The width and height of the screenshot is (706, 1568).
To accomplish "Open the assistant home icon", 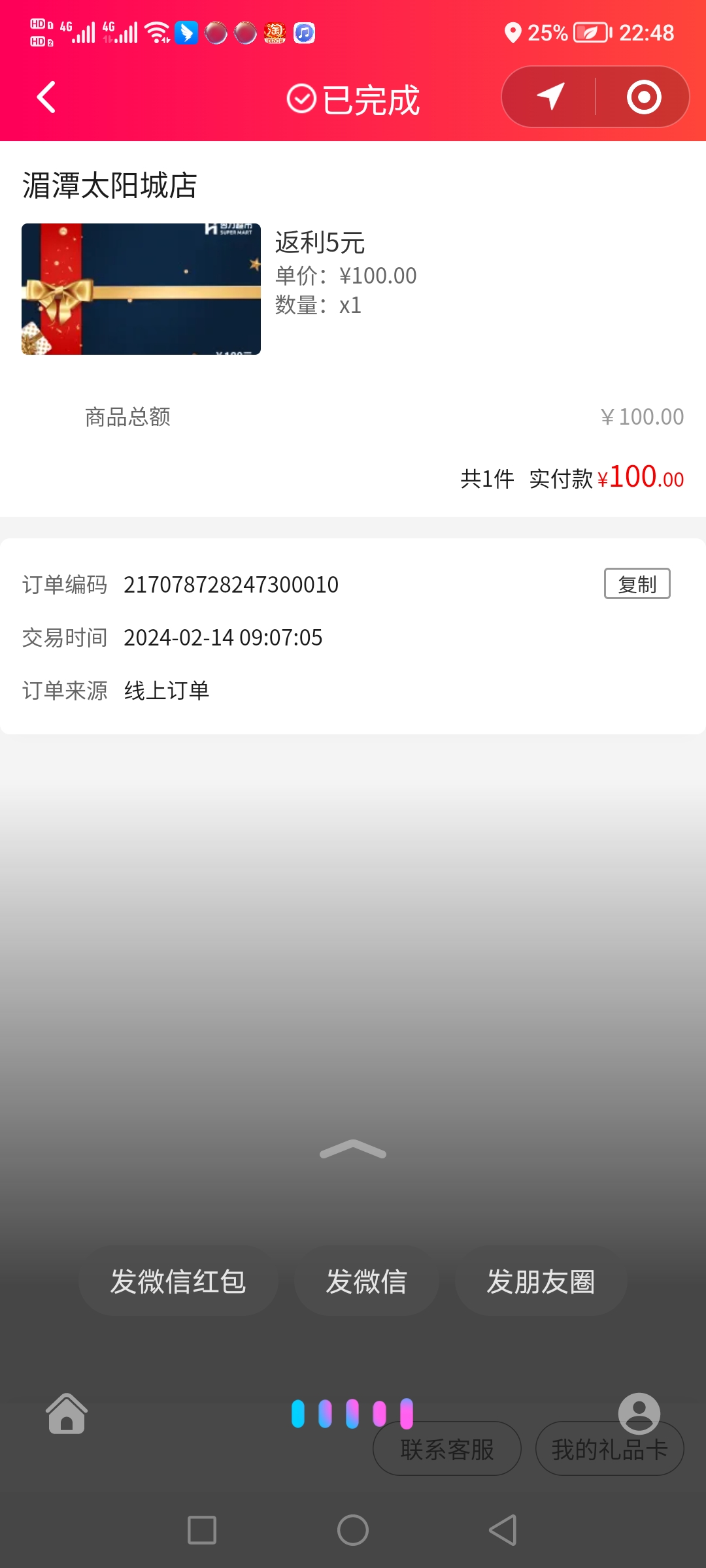I will 66,1414.
